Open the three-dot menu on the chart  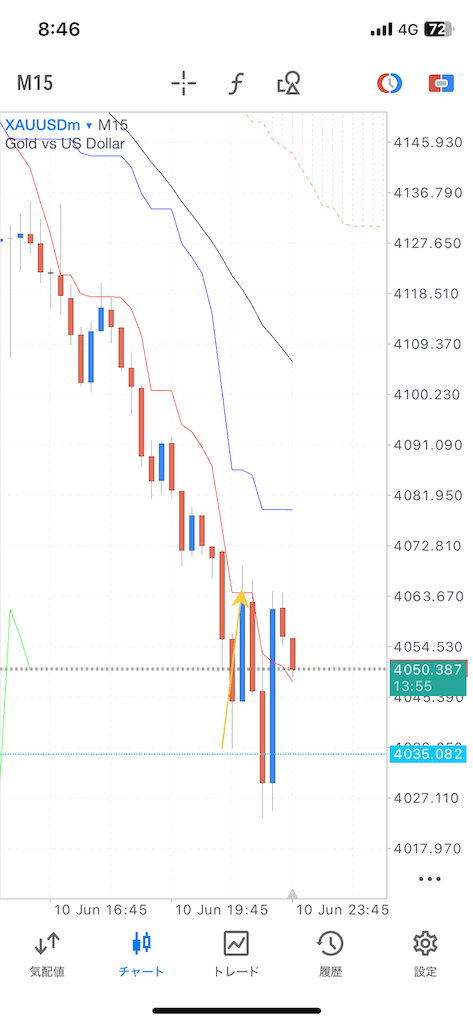430,879
